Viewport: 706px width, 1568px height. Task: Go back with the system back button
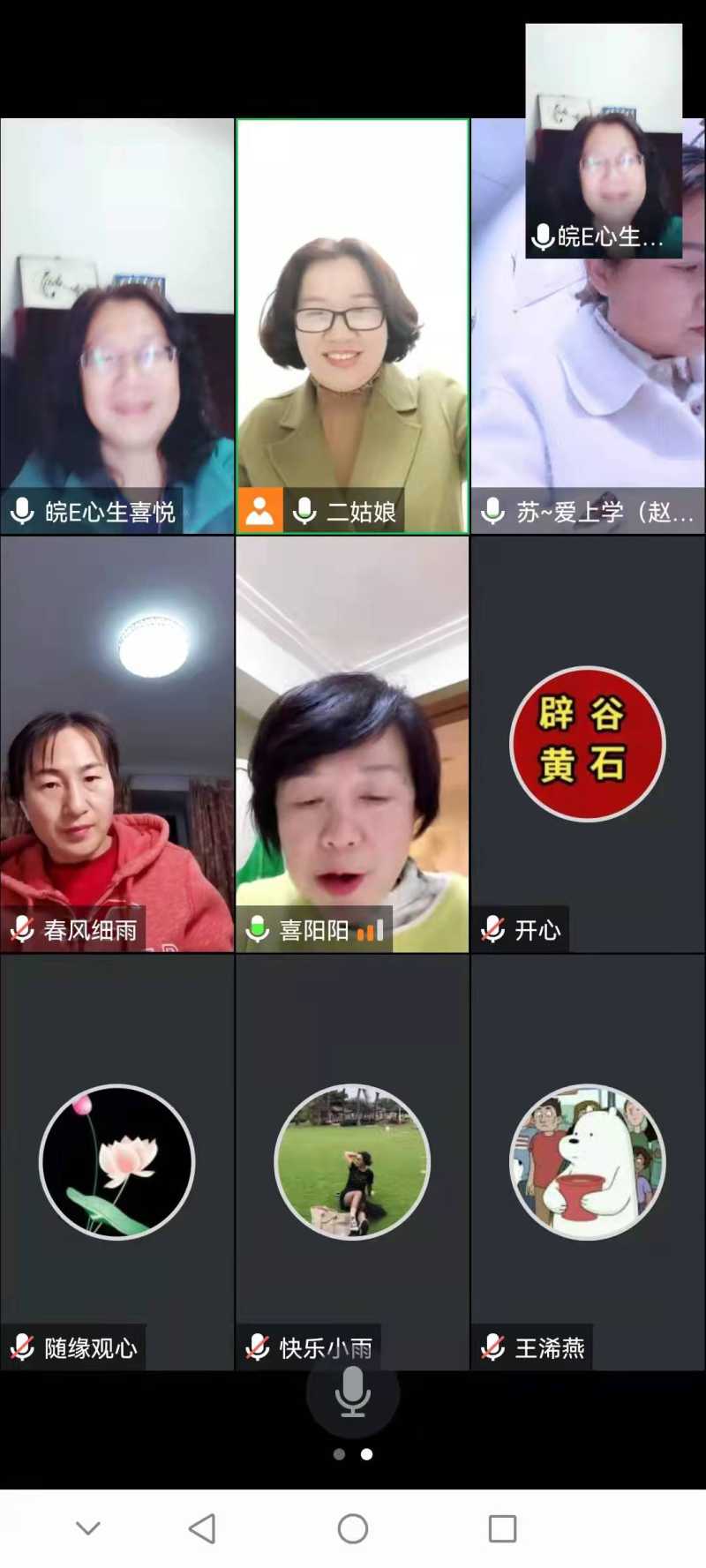tap(203, 1528)
